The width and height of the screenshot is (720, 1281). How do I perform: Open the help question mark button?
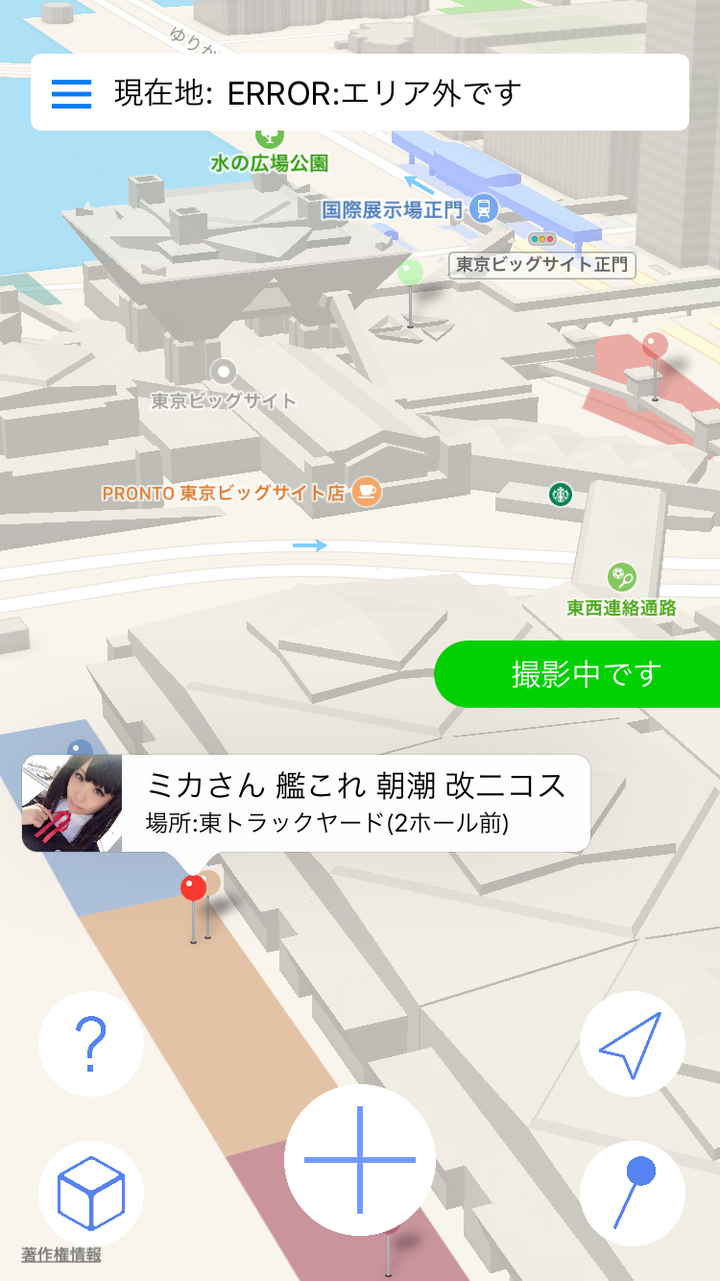tap(91, 1044)
